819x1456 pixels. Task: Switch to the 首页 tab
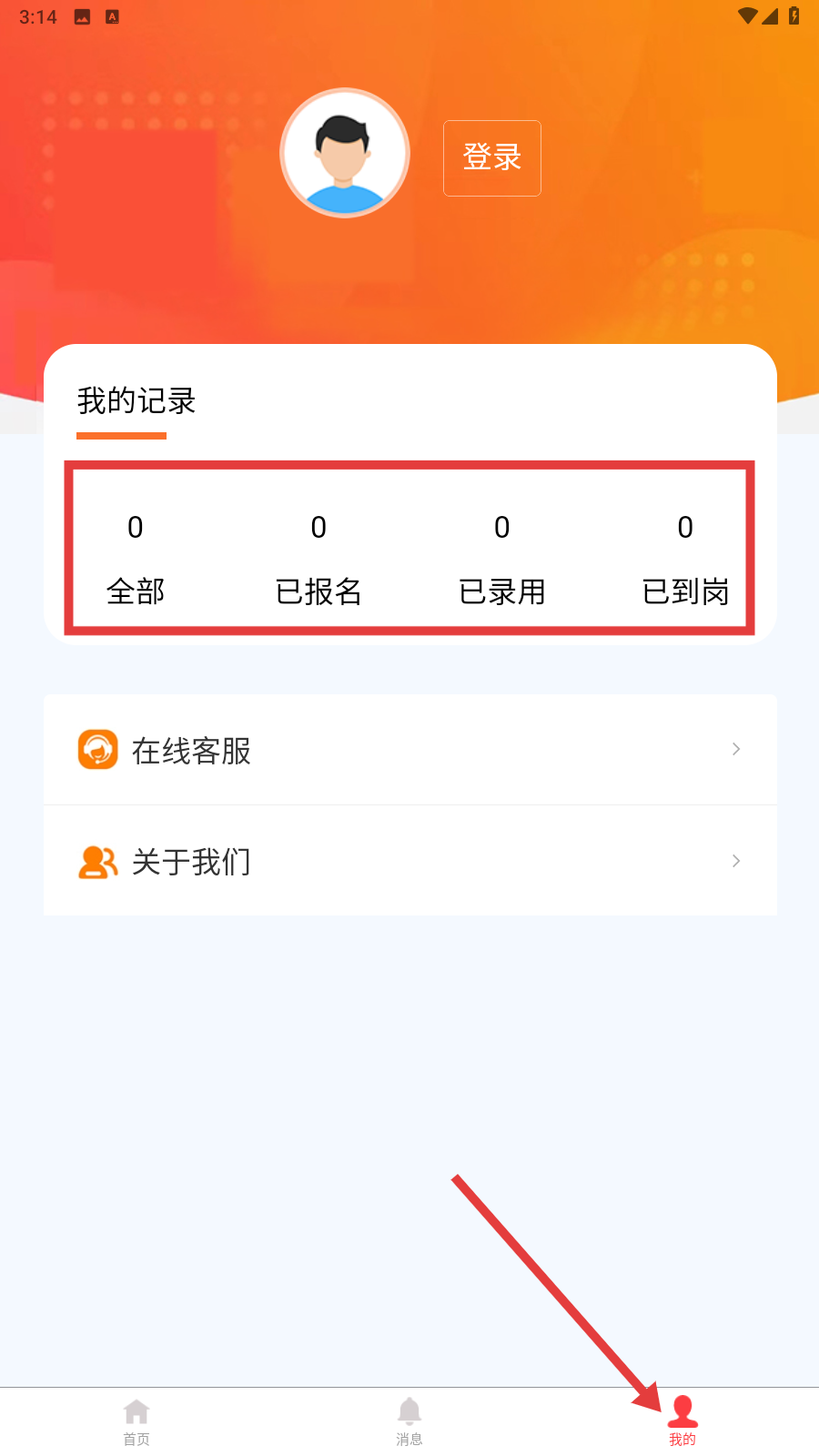pyautogui.click(x=136, y=1421)
